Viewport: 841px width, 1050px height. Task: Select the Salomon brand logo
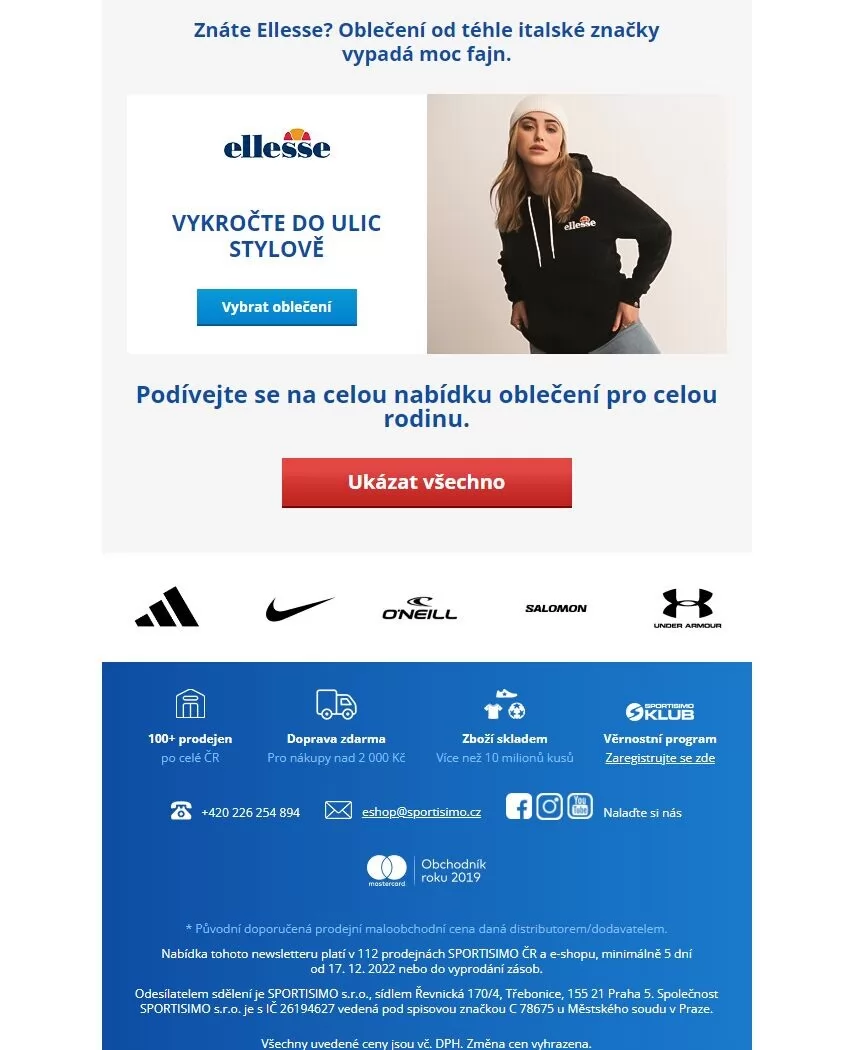tap(556, 608)
